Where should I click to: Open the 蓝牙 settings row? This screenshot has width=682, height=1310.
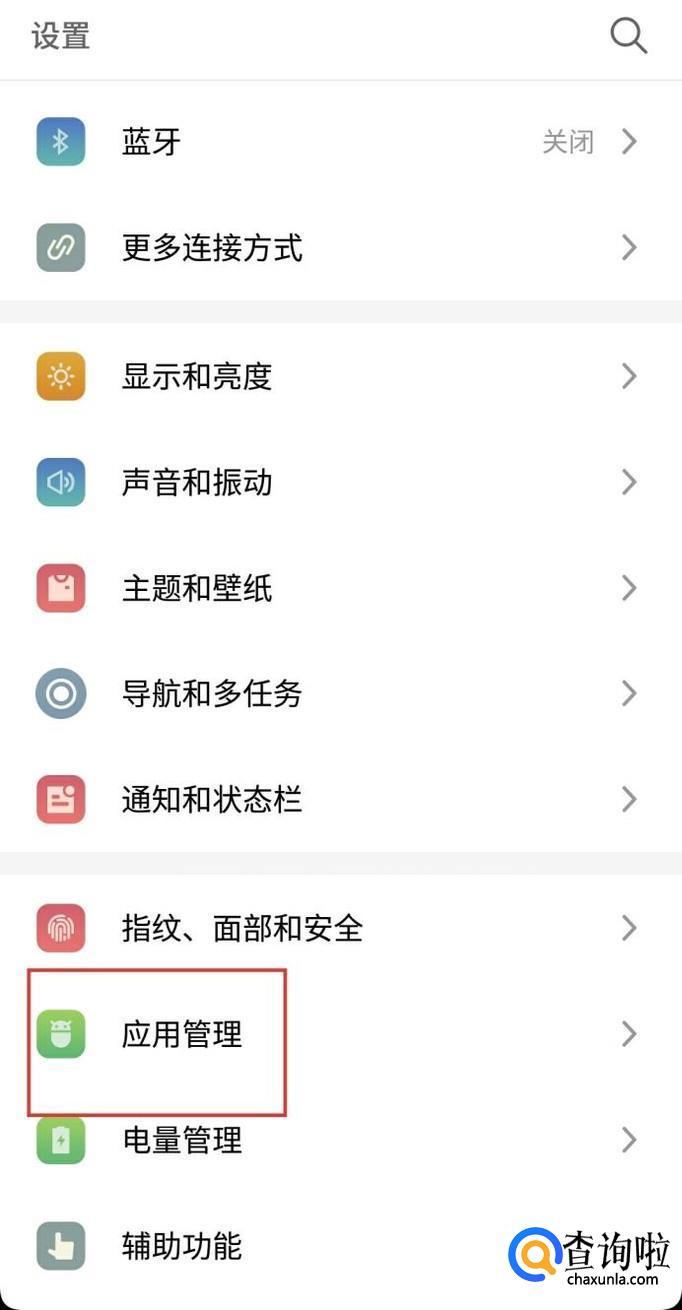click(340, 142)
